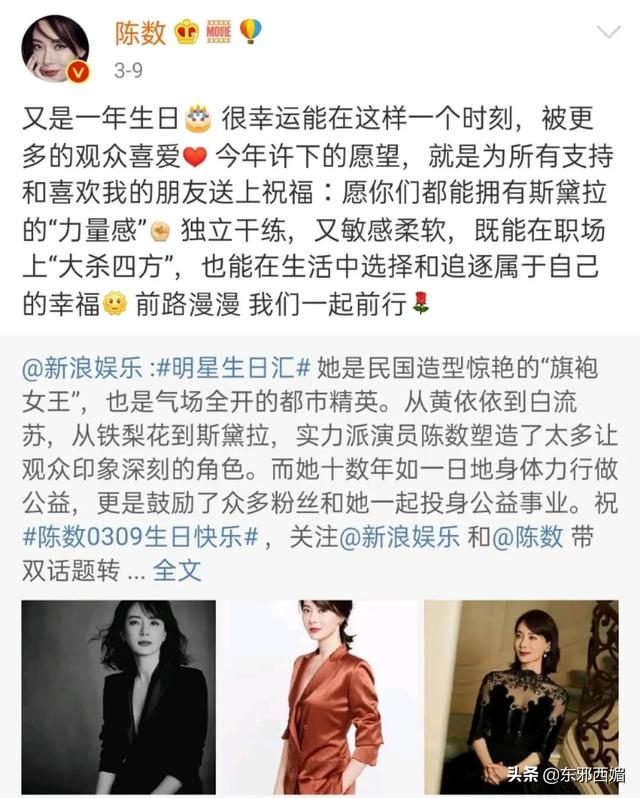
Task: Expand the post options chevron
Action: (x=607, y=33)
